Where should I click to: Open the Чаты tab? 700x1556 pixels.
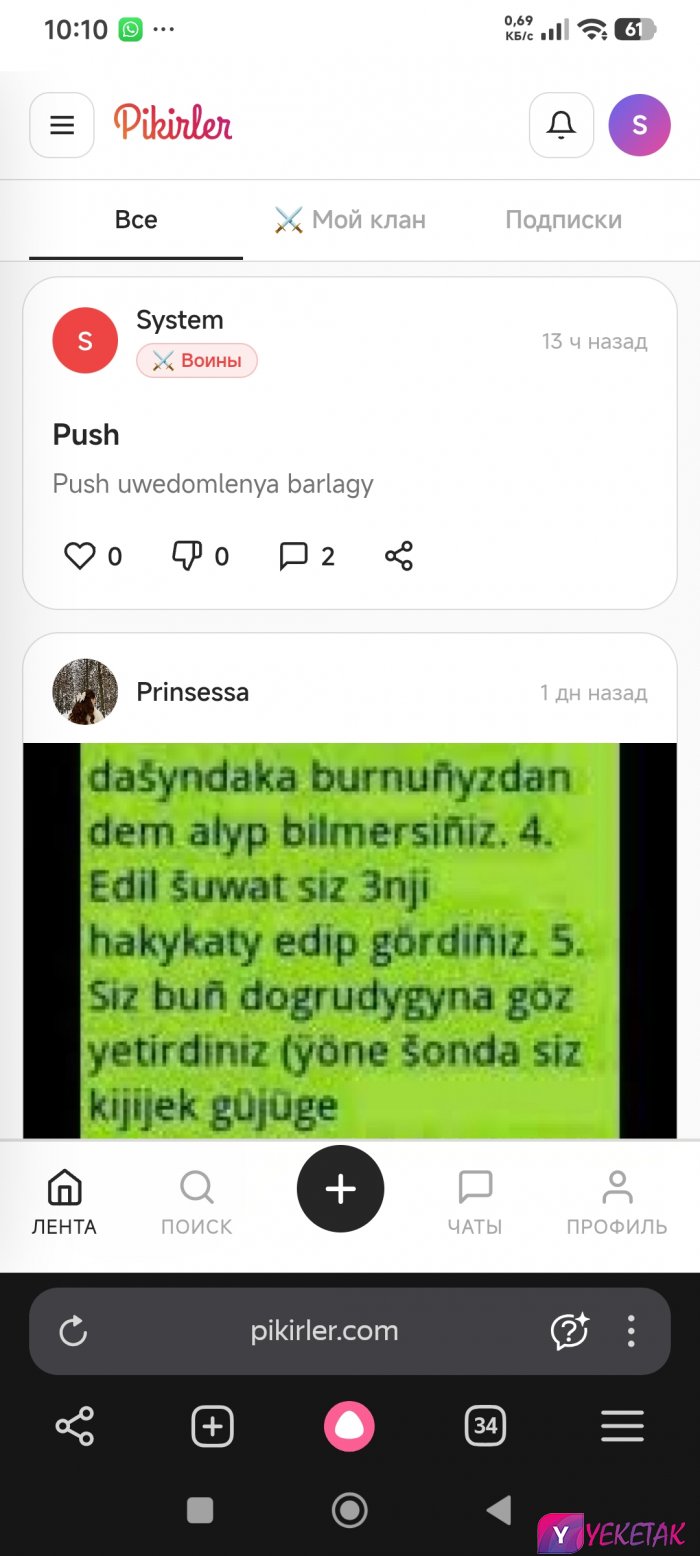point(475,1204)
